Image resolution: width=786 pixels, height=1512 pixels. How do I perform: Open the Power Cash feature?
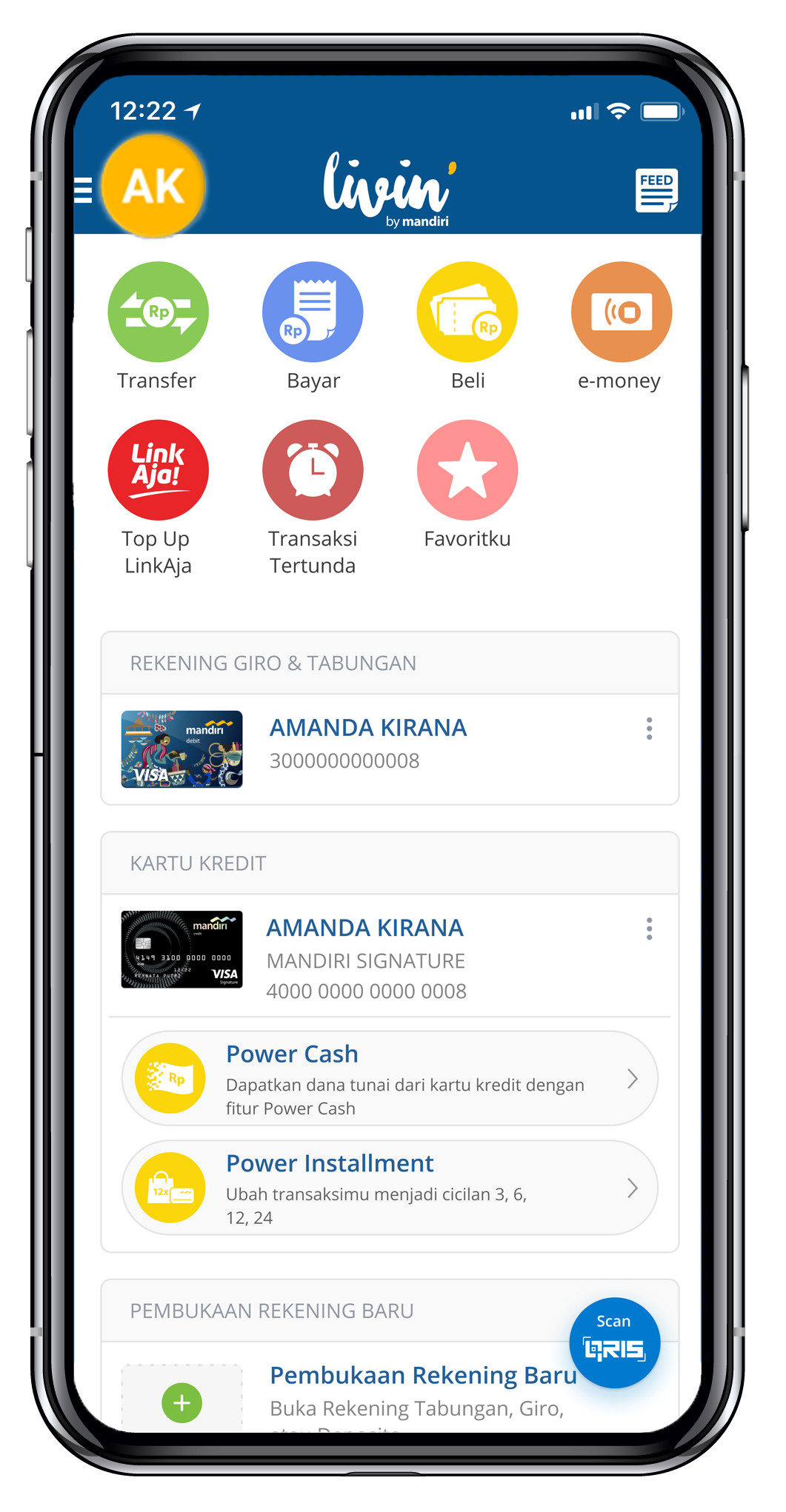(x=390, y=1079)
